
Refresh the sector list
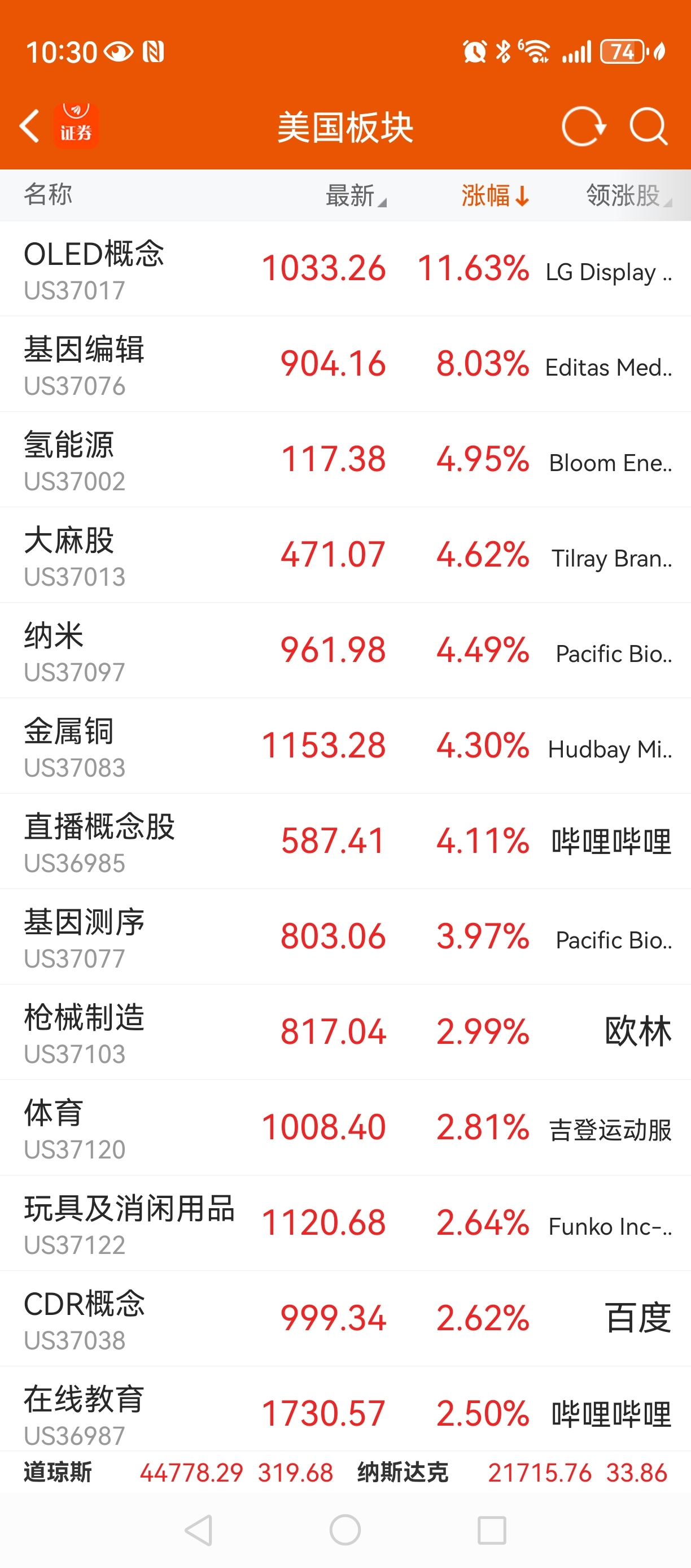(583, 127)
